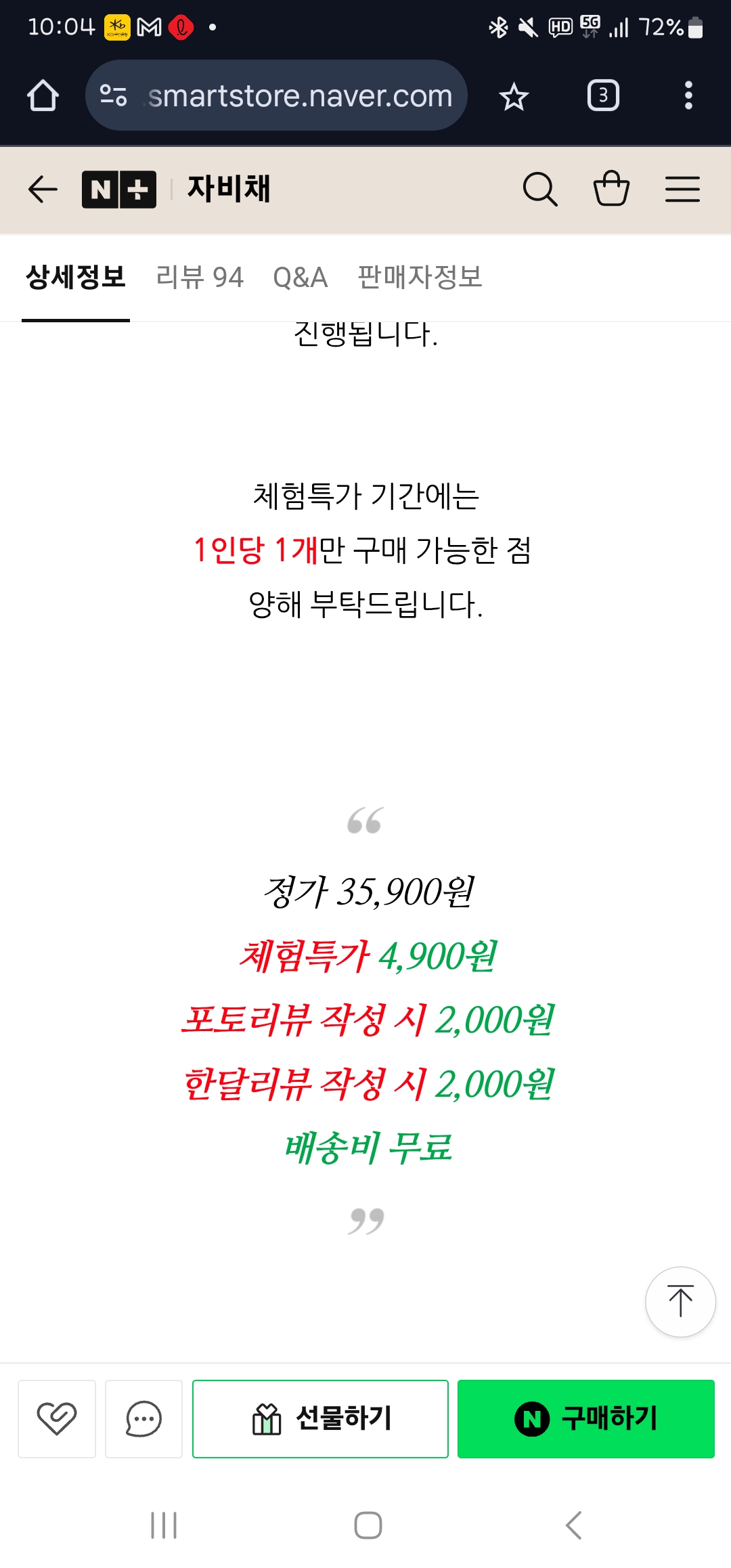Open the browser address bar
The image size is (731, 1568).
tap(298, 96)
